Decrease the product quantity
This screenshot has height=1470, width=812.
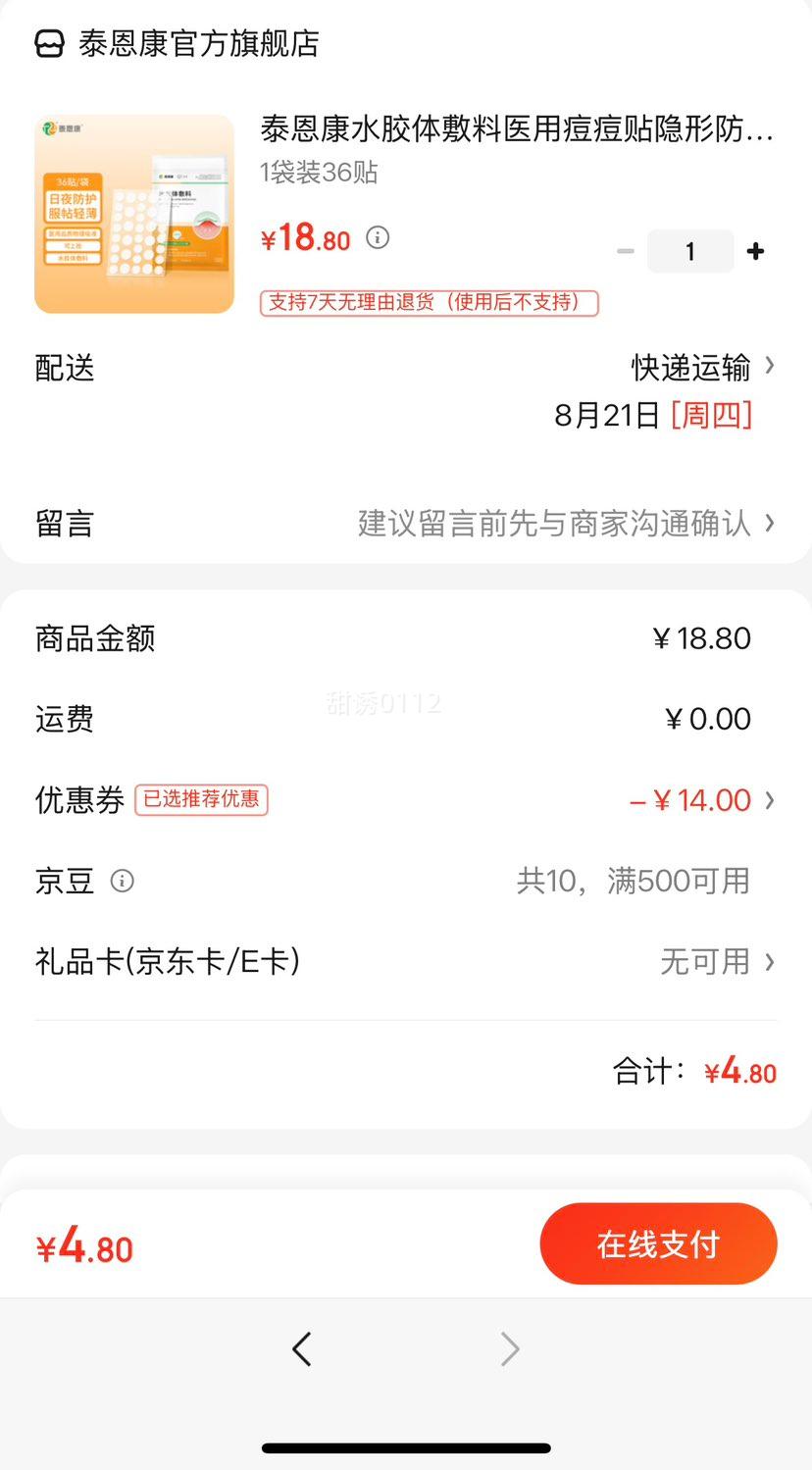[625, 252]
